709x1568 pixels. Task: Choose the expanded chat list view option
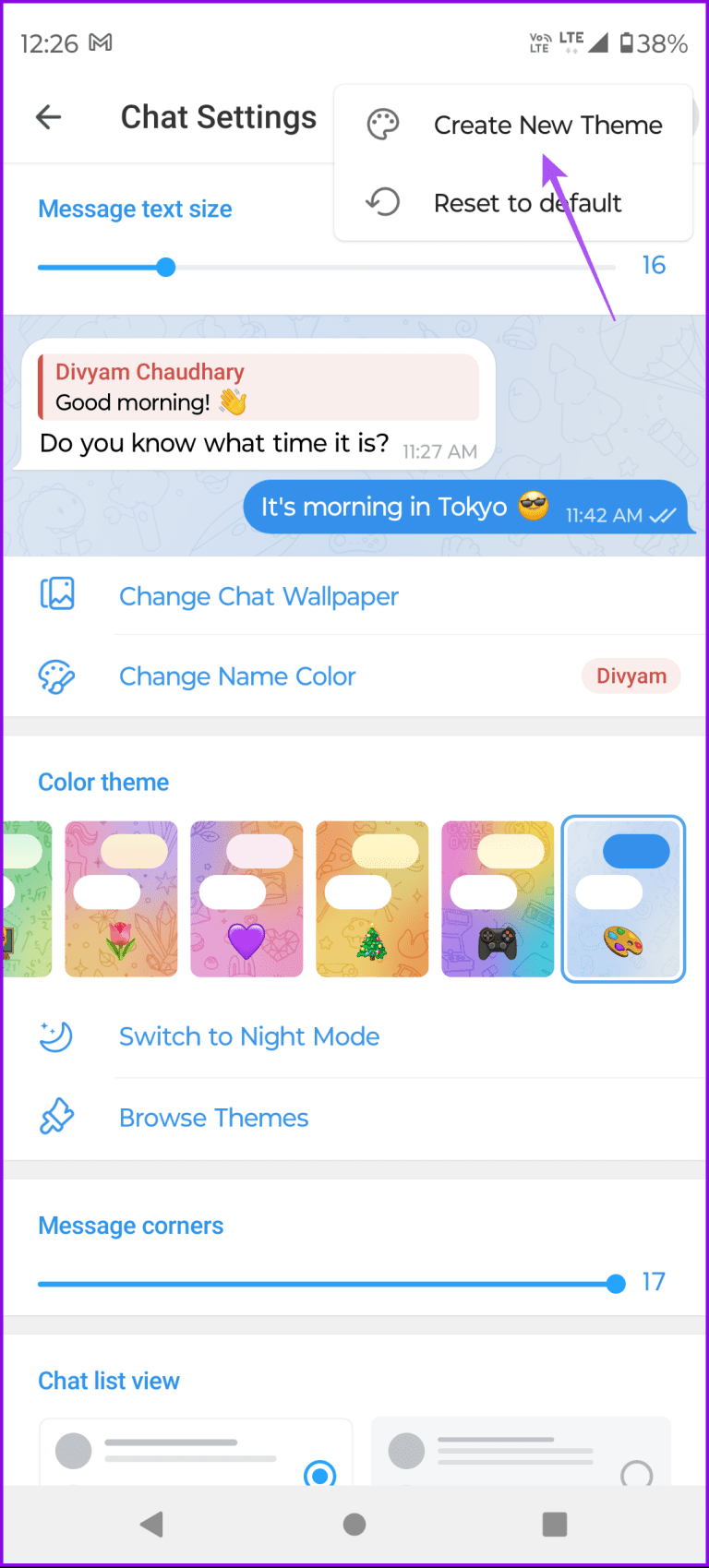pyautogui.click(x=637, y=1470)
